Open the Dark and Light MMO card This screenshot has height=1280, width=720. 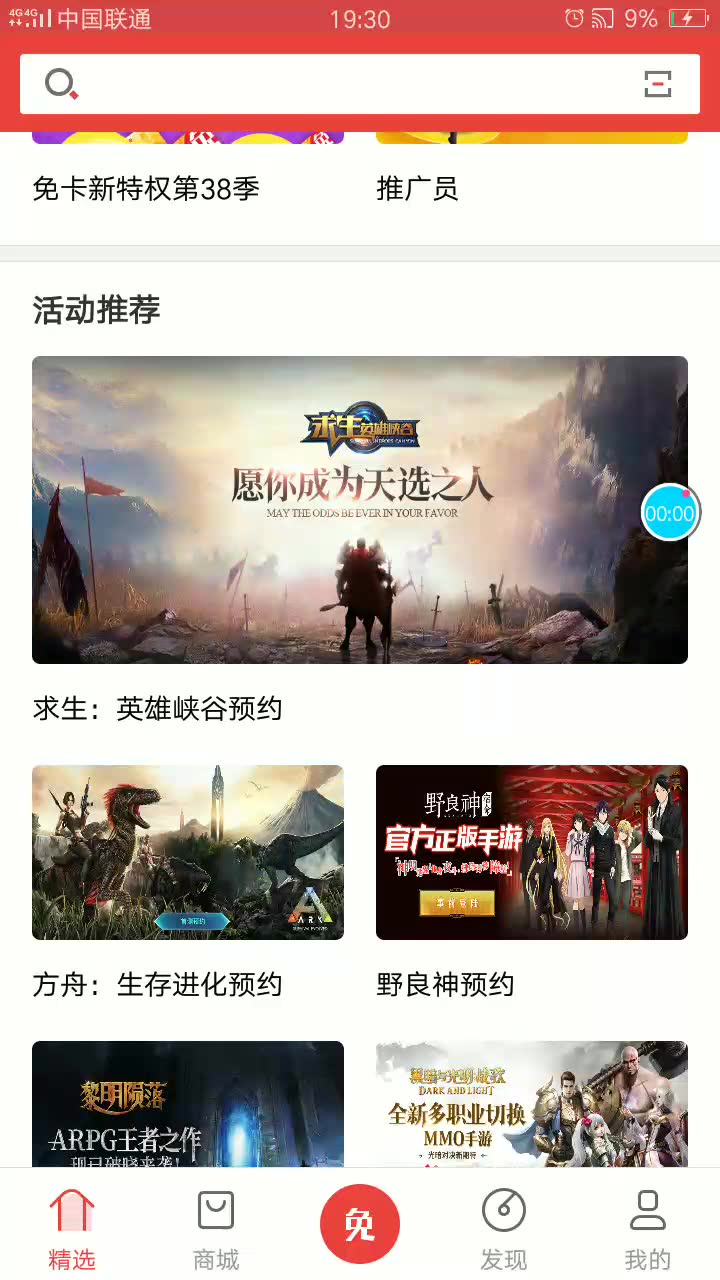[532, 1104]
